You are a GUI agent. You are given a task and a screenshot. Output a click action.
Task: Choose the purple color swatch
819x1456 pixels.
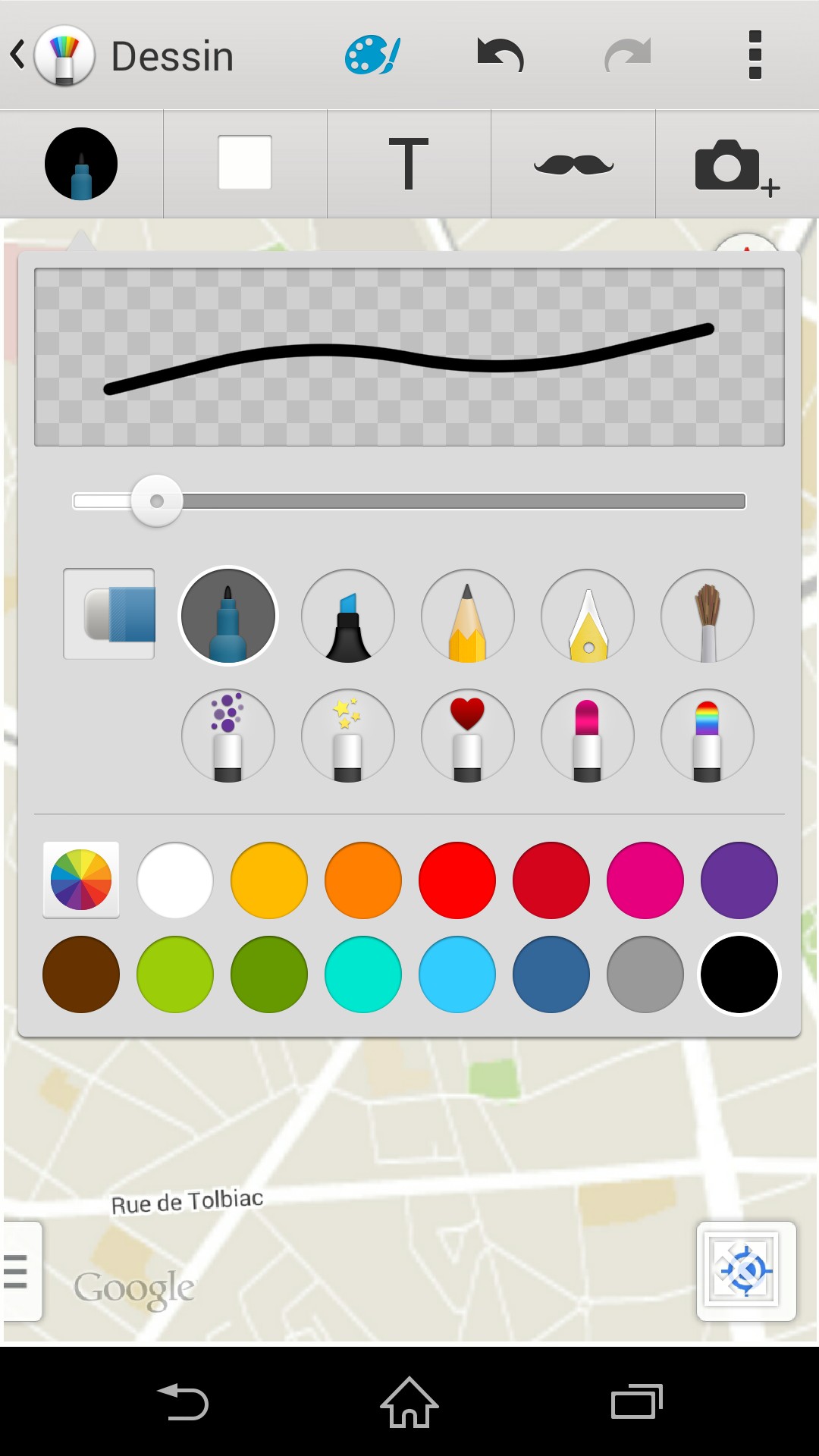[739, 880]
